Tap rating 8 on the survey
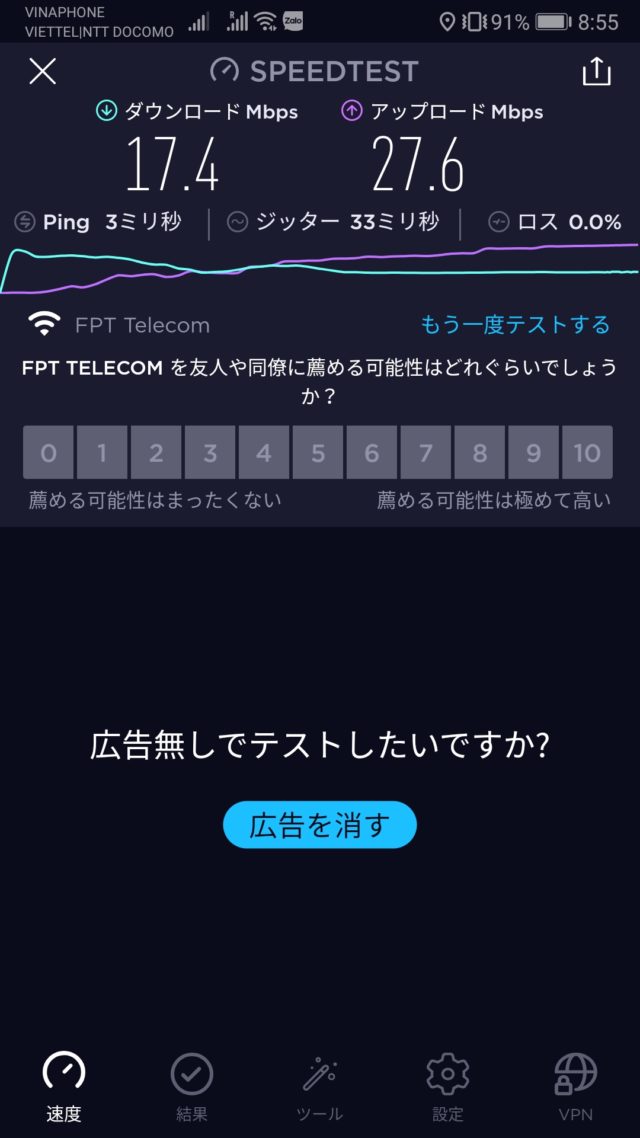This screenshot has height=1138, width=640. (x=480, y=453)
